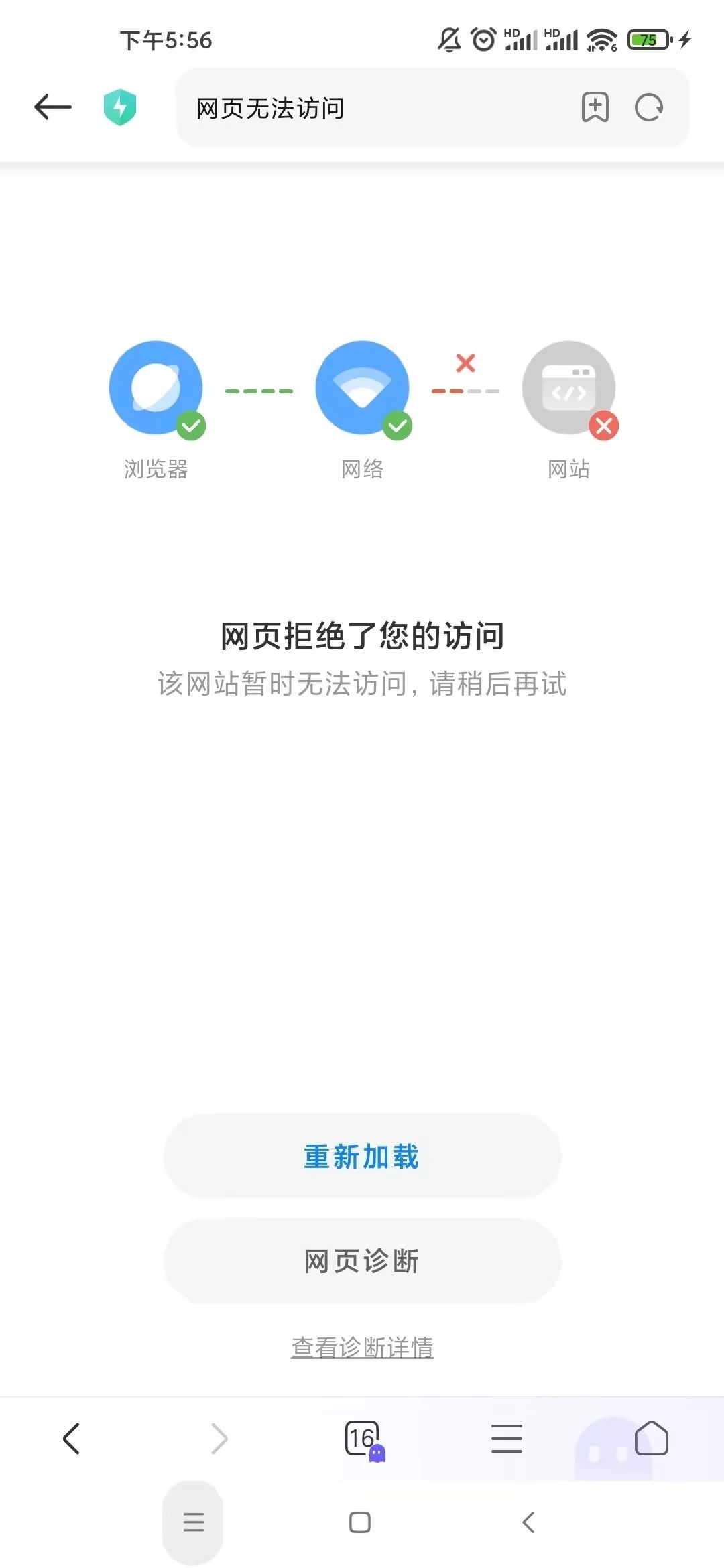The image size is (724, 1568).
Task: Tap the system home button
Action: pyautogui.click(x=360, y=1522)
